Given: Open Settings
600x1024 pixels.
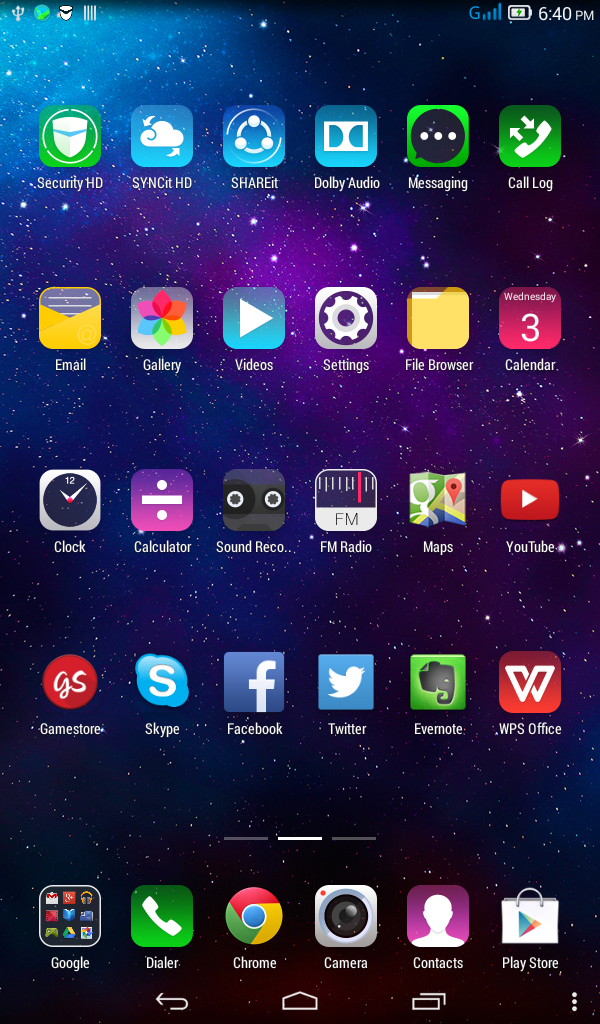Looking at the screenshot, I should click(346, 318).
